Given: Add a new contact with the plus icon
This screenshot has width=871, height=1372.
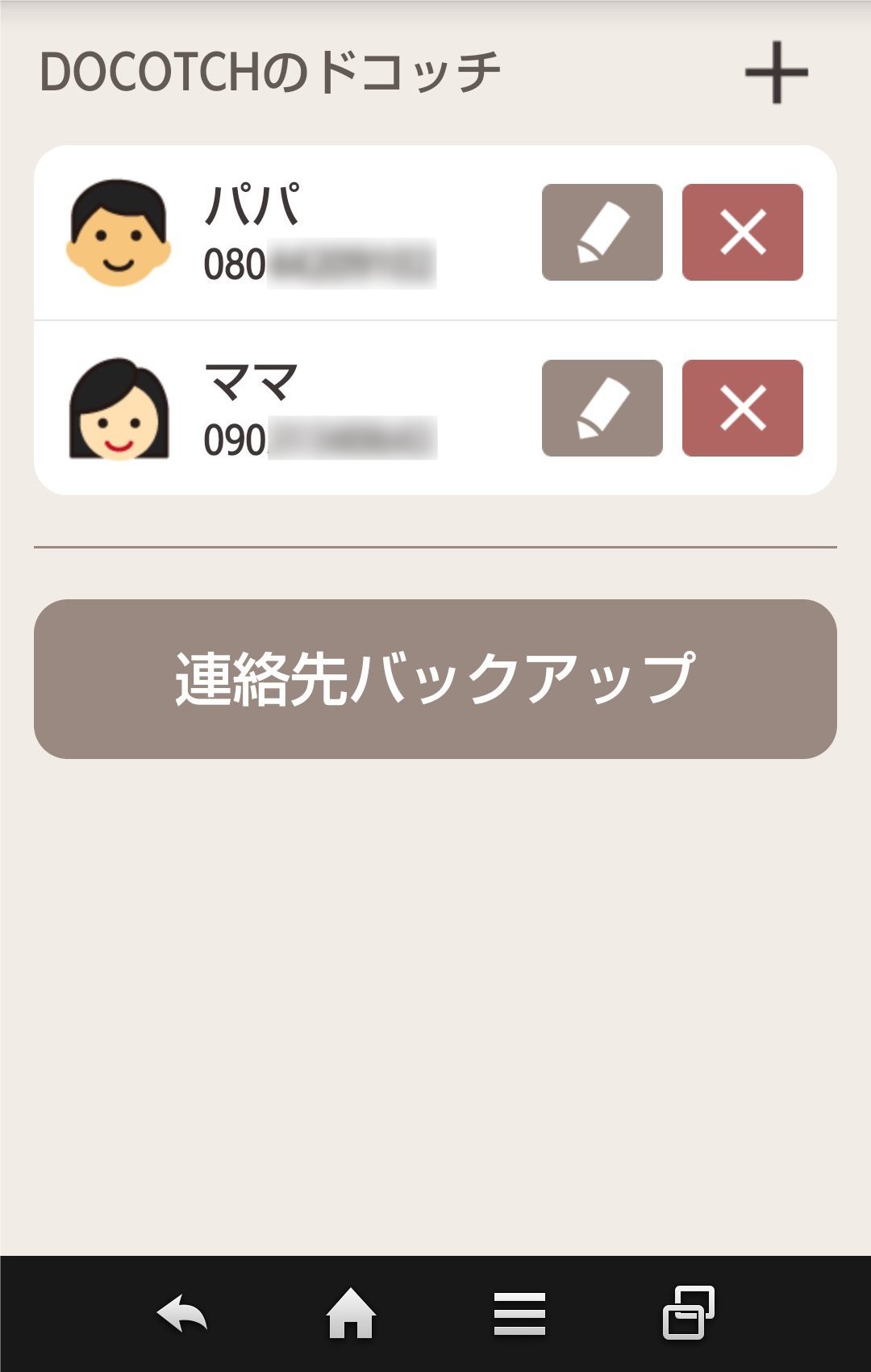Looking at the screenshot, I should (776, 73).
